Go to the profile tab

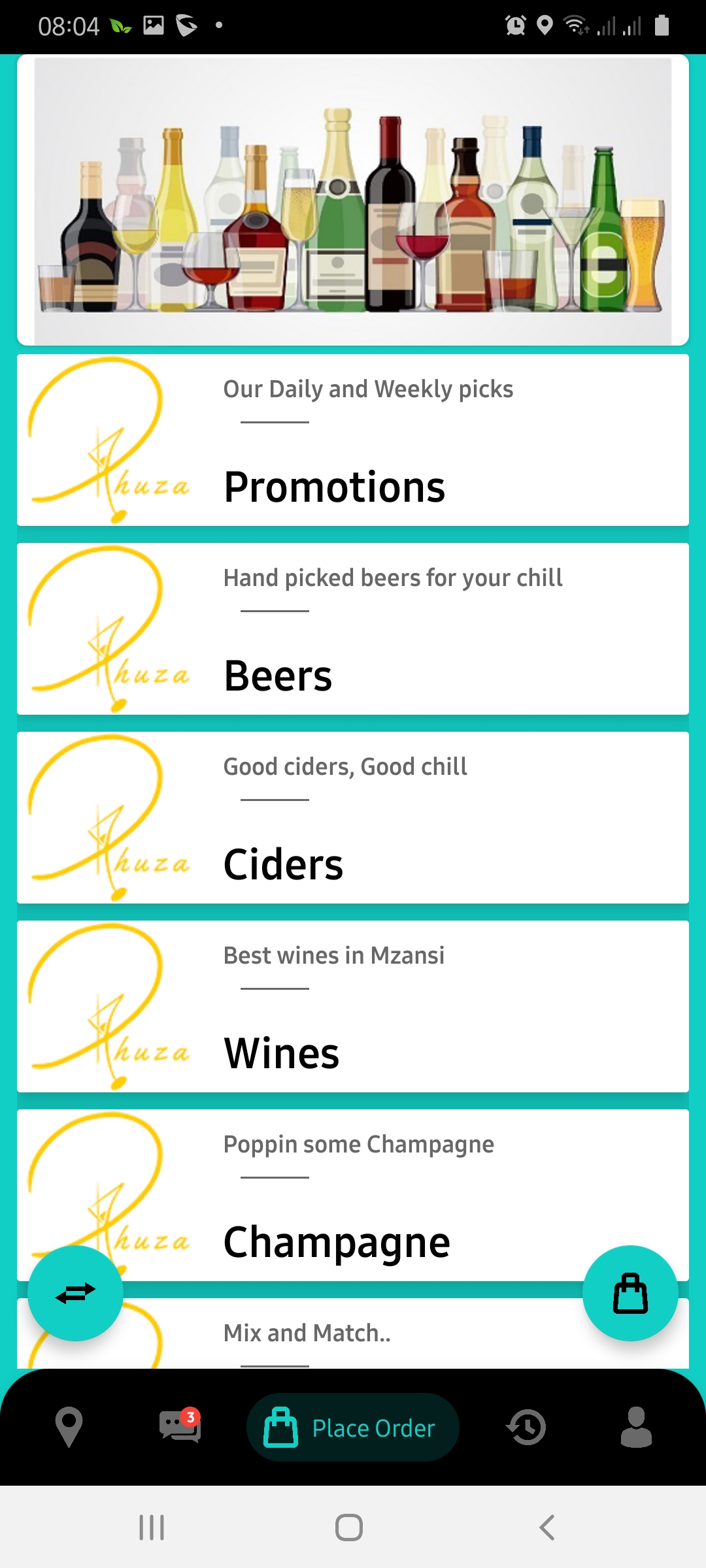[x=636, y=1427]
